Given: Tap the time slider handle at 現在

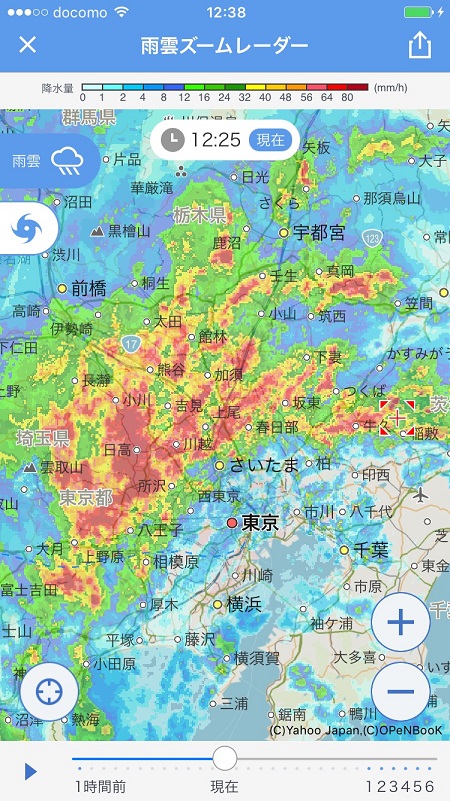Looking at the screenshot, I should tap(225, 758).
